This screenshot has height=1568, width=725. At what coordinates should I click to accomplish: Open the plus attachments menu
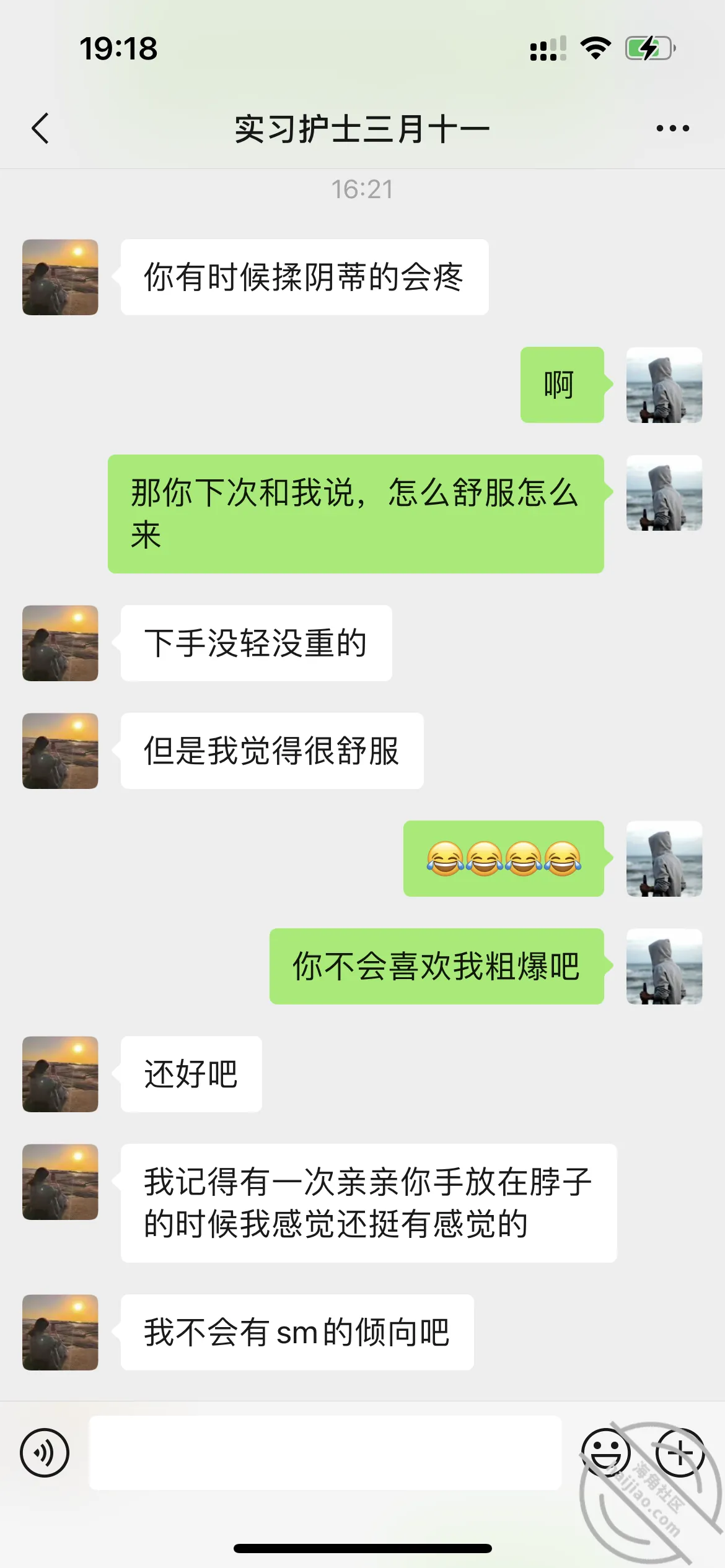pos(680,1453)
